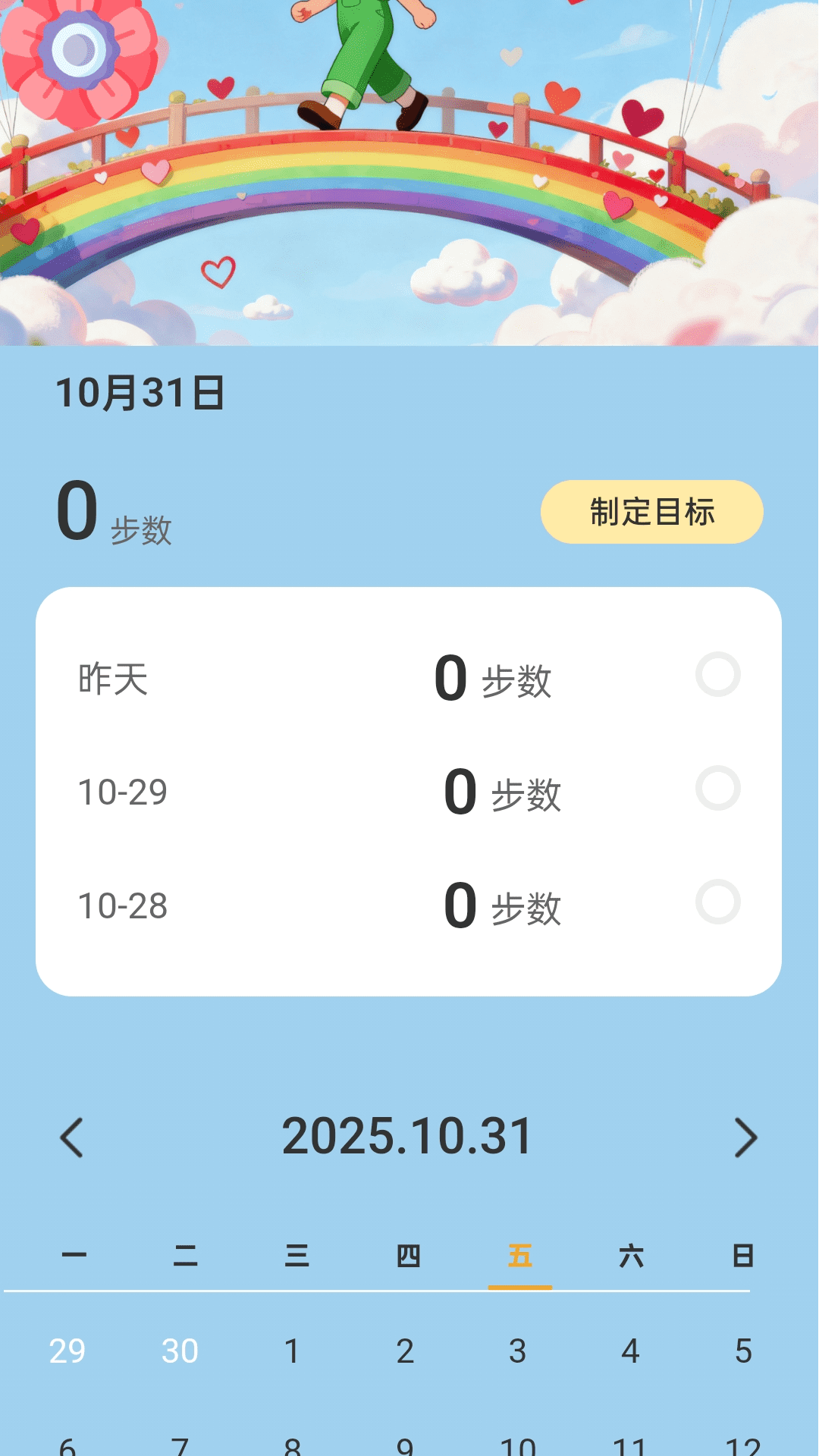
Task: Tap the 制定目标 button
Action: click(x=651, y=512)
